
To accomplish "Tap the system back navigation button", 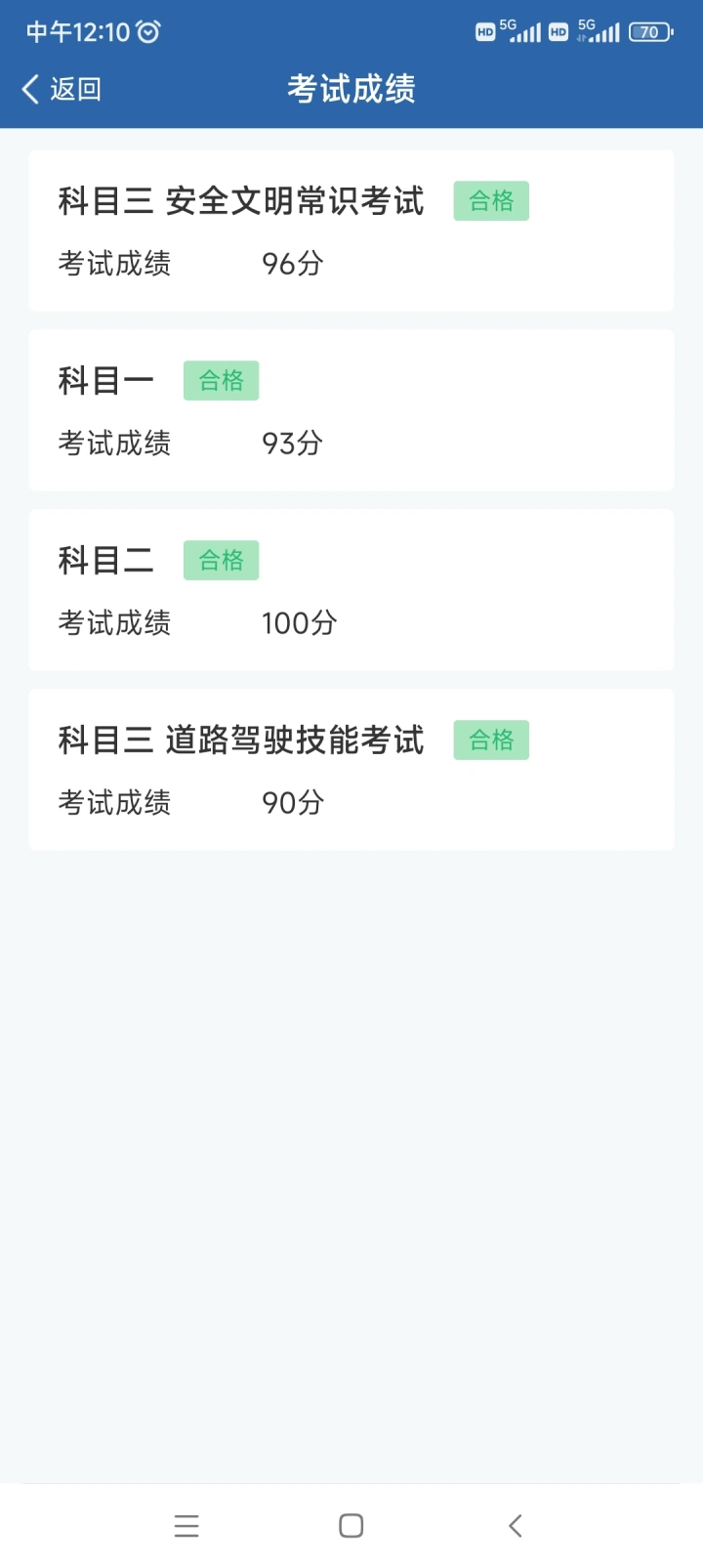I will click(516, 1525).
